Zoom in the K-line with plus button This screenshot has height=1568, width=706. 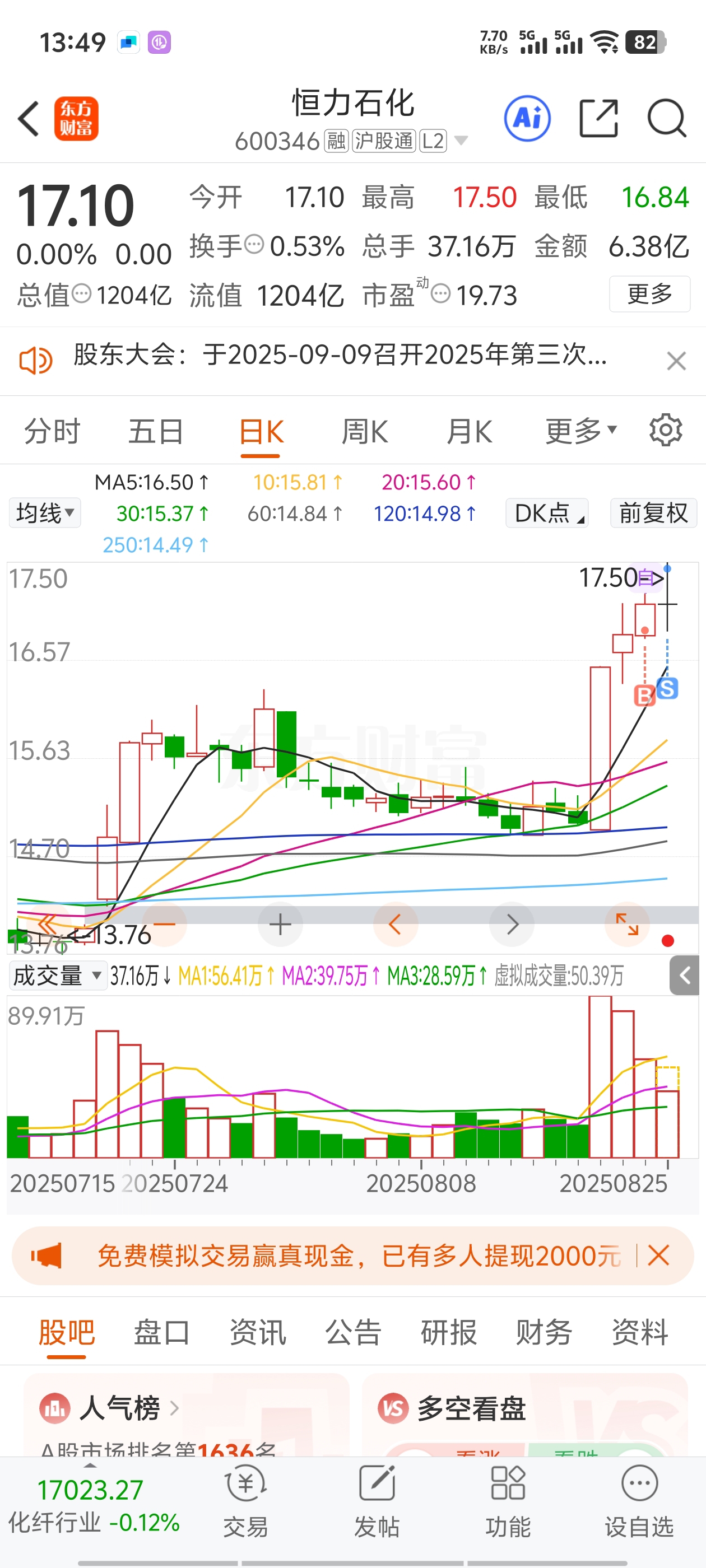tap(280, 925)
